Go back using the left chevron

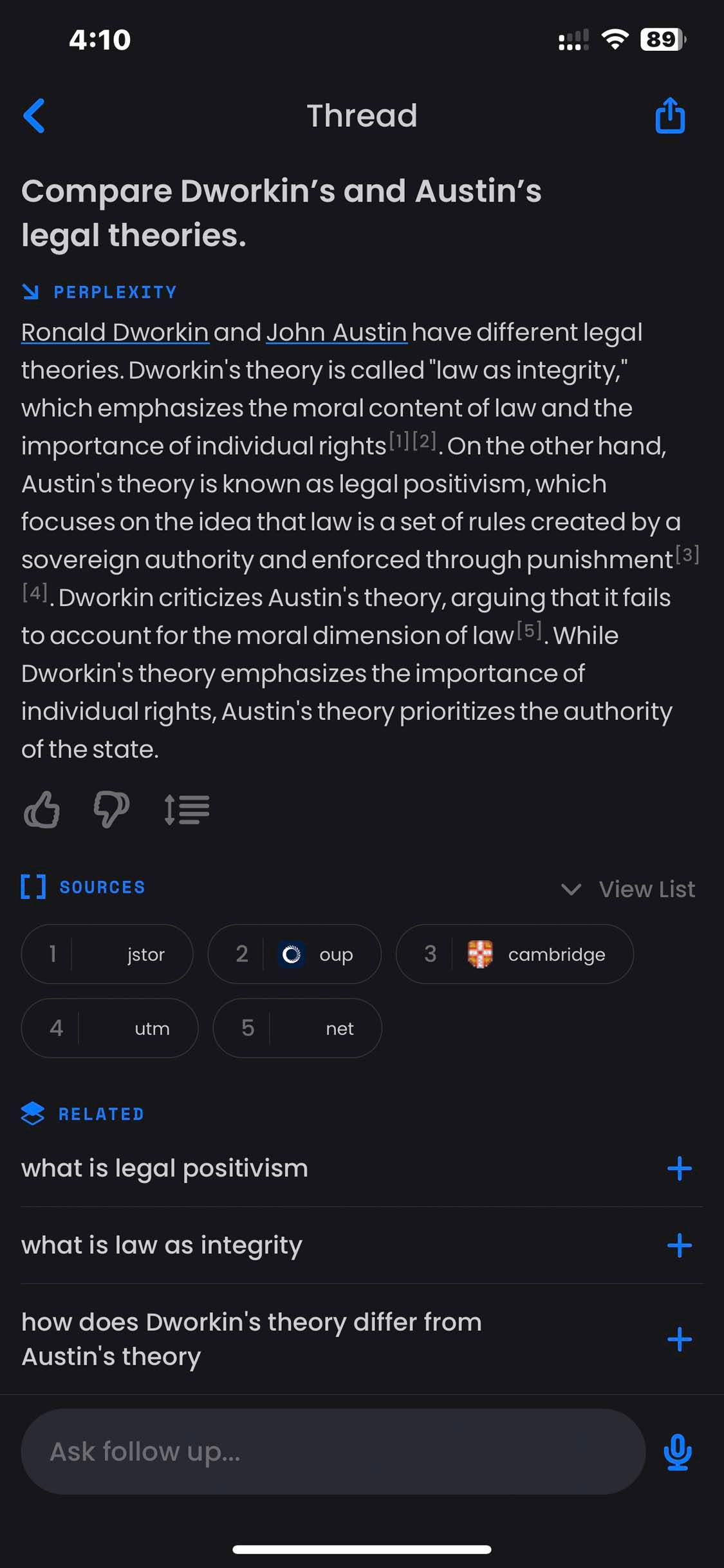(x=34, y=116)
